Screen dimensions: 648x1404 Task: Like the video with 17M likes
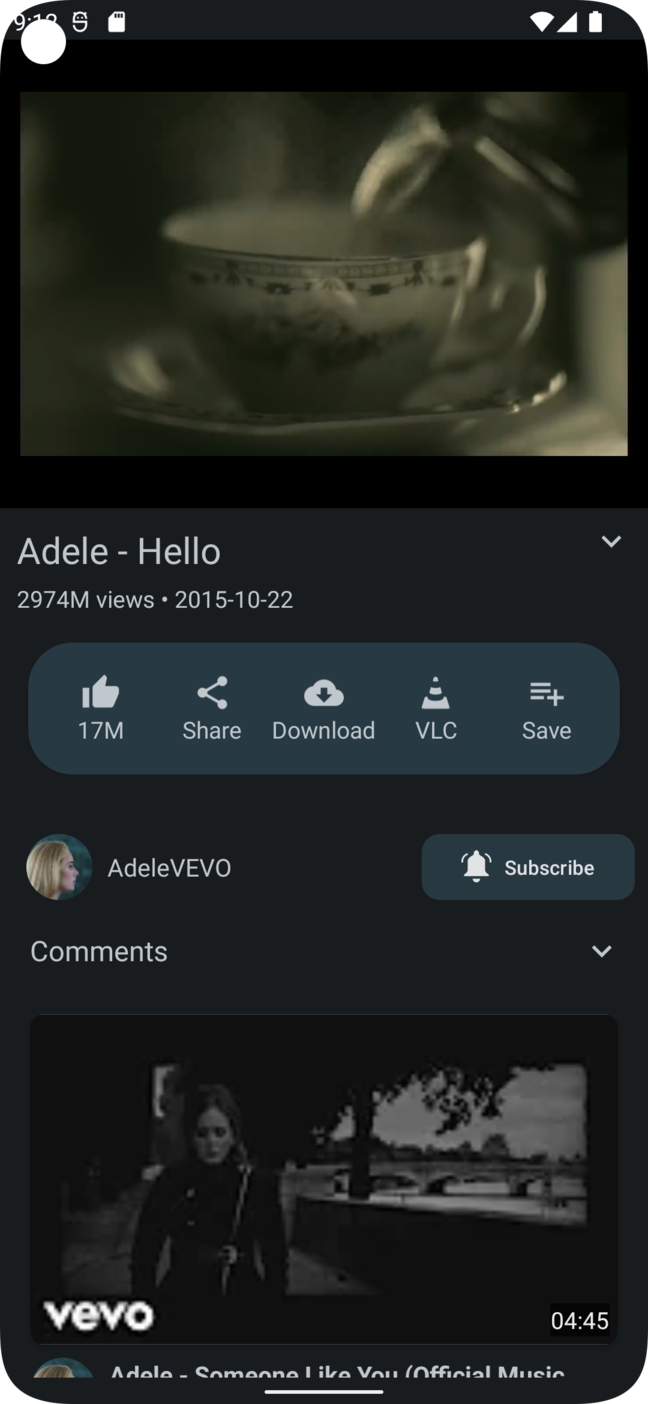coord(100,709)
